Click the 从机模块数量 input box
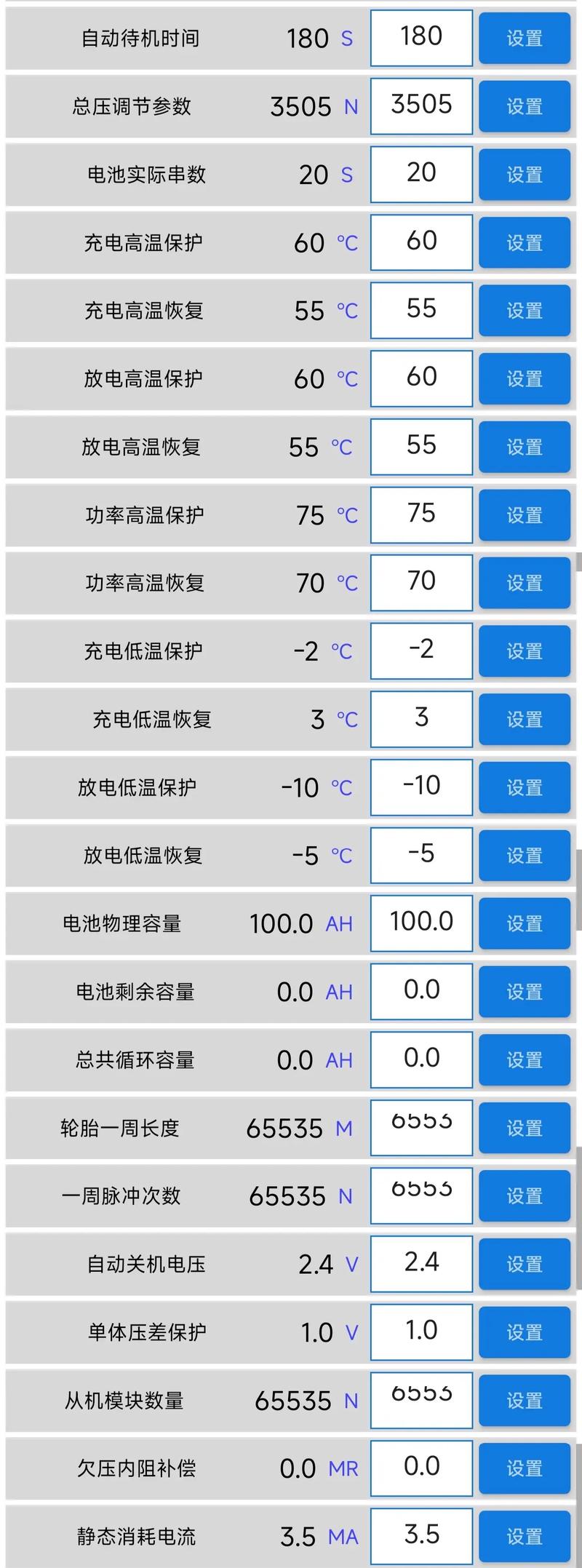 420,1400
